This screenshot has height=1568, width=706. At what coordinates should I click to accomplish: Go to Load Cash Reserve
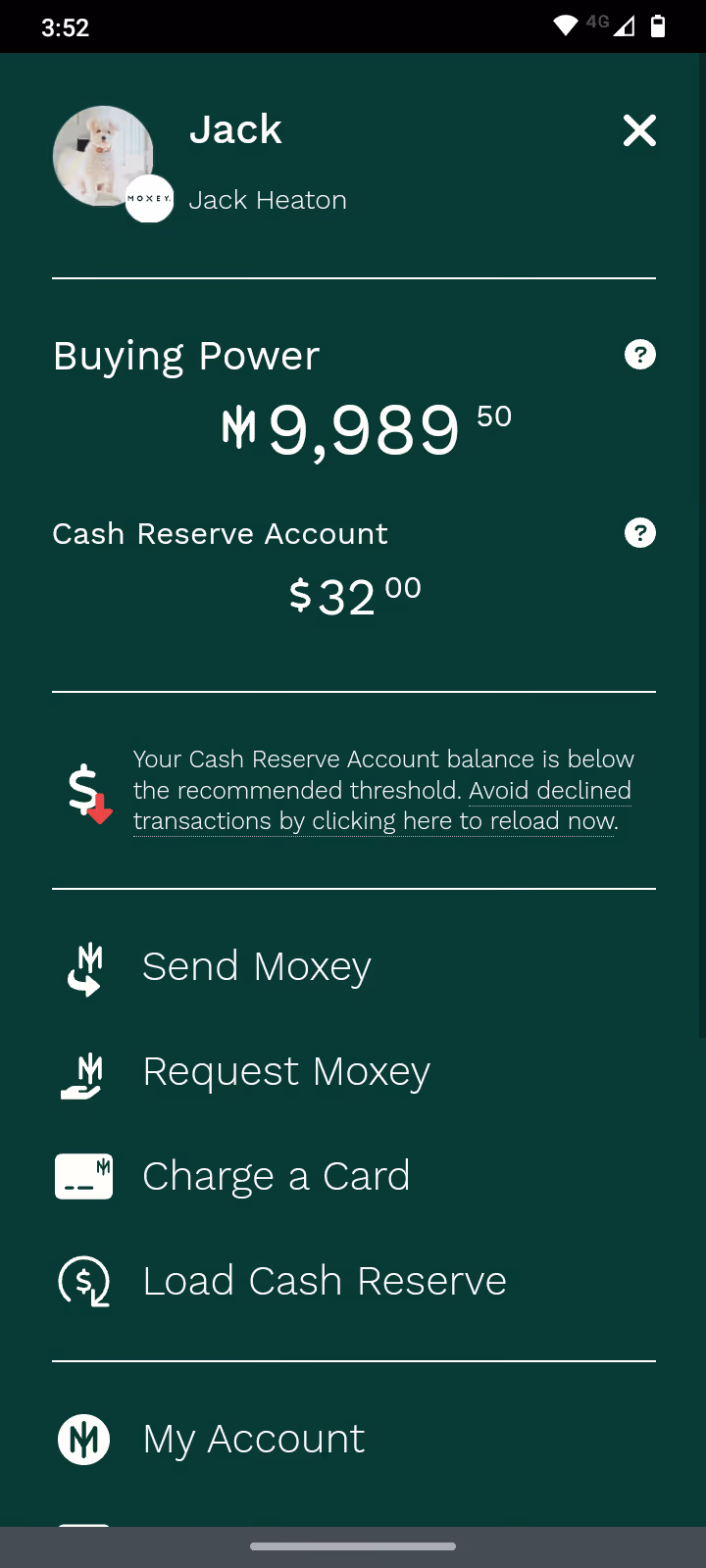coord(324,1282)
